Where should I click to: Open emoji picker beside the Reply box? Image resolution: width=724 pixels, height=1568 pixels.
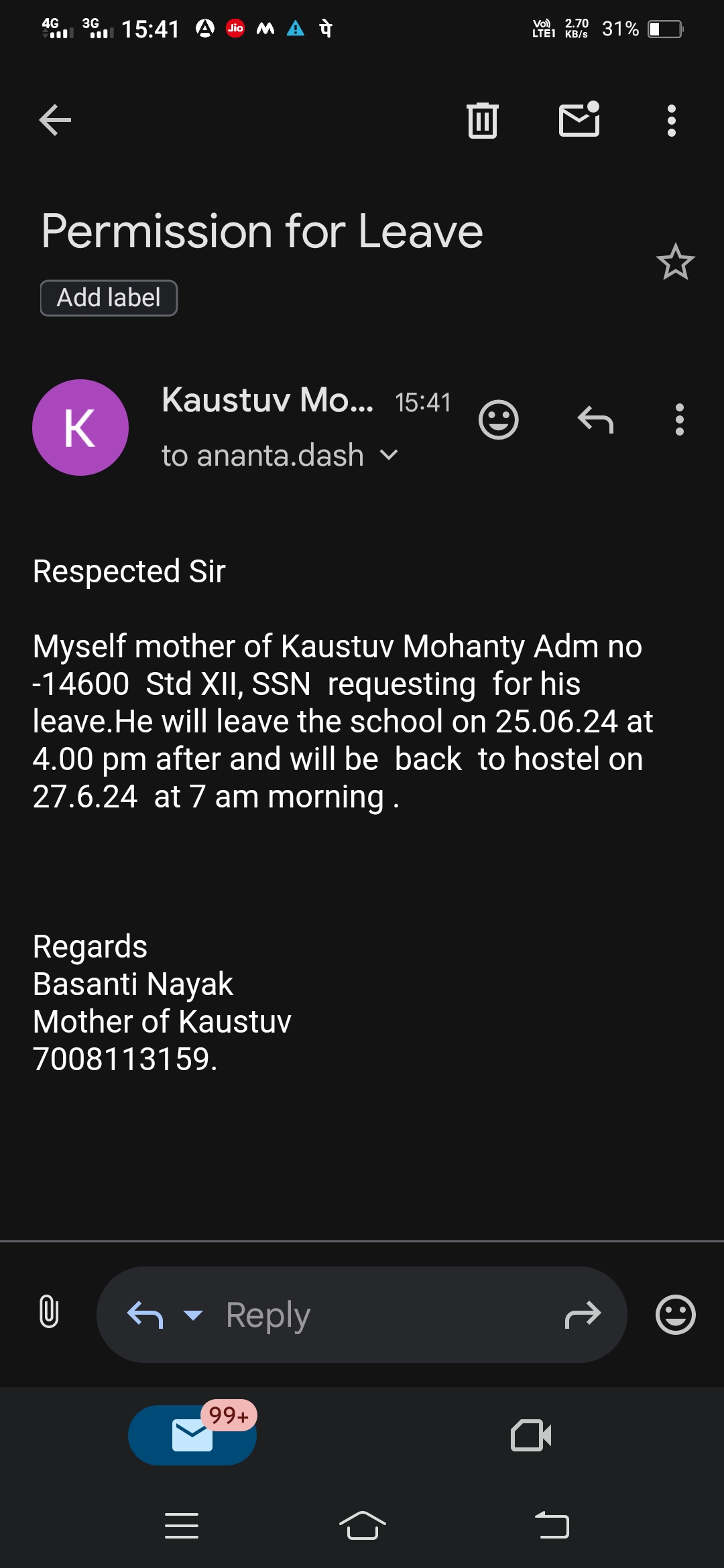[x=675, y=1315]
